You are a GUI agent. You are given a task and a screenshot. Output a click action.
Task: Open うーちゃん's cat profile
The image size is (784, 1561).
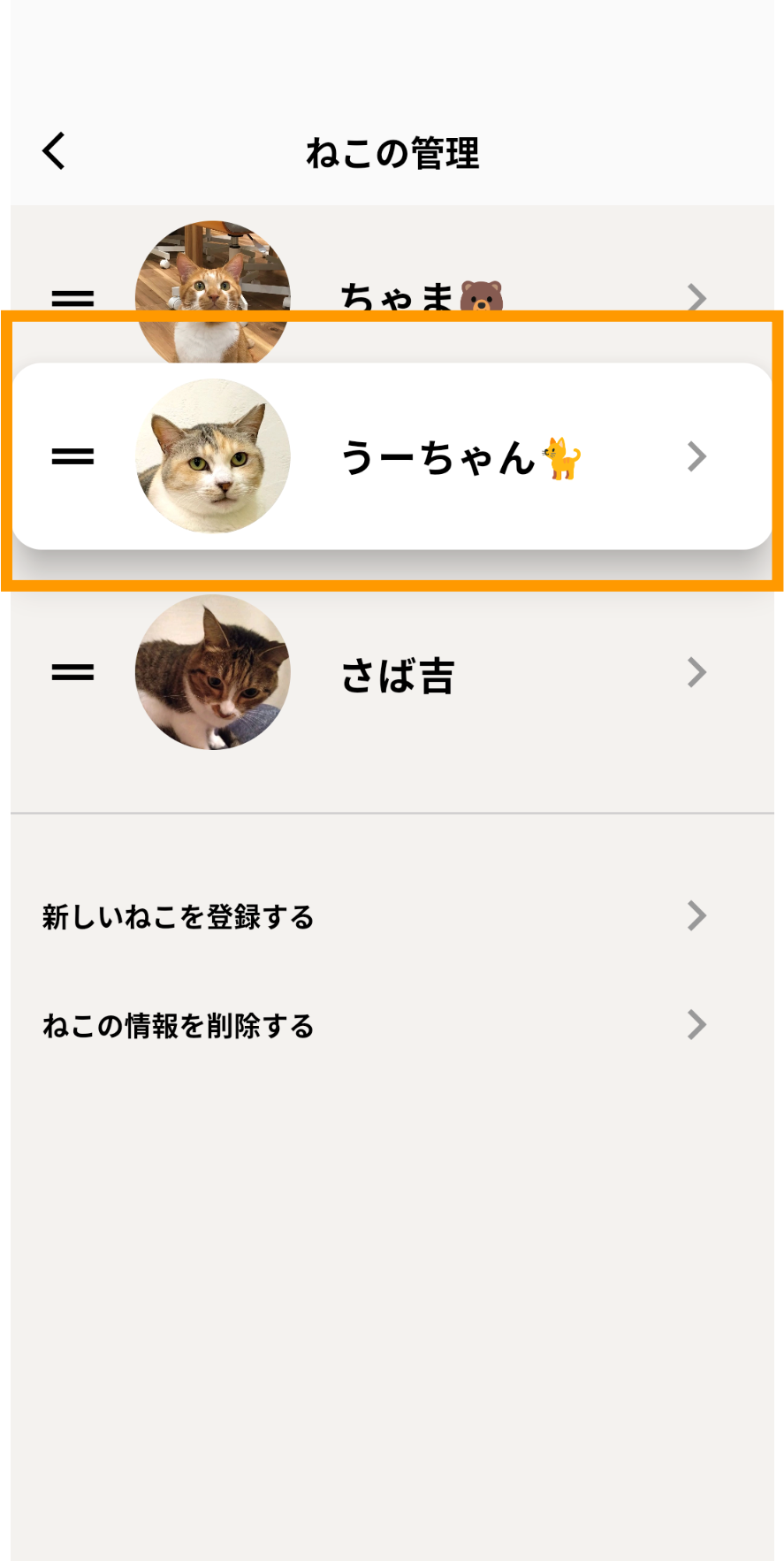[438, 457]
